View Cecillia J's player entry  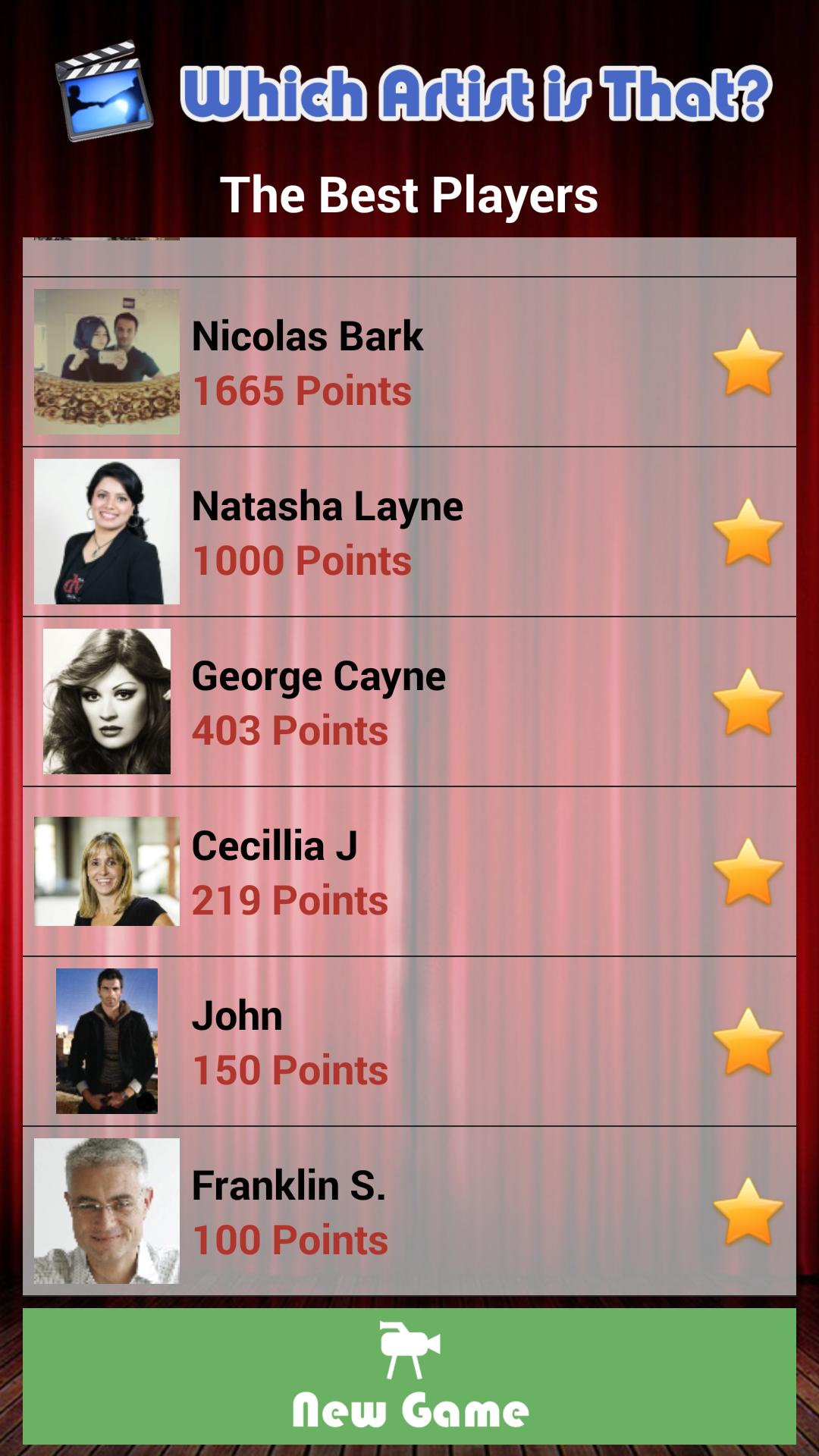click(409, 872)
